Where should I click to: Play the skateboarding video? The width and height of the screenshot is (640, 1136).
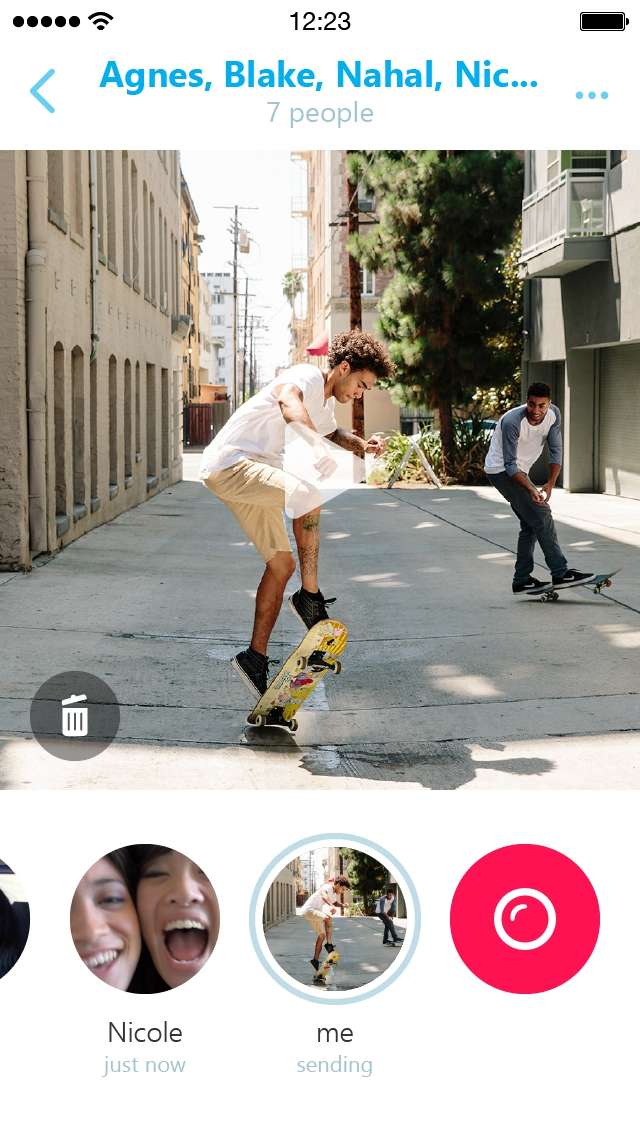[x=320, y=469]
